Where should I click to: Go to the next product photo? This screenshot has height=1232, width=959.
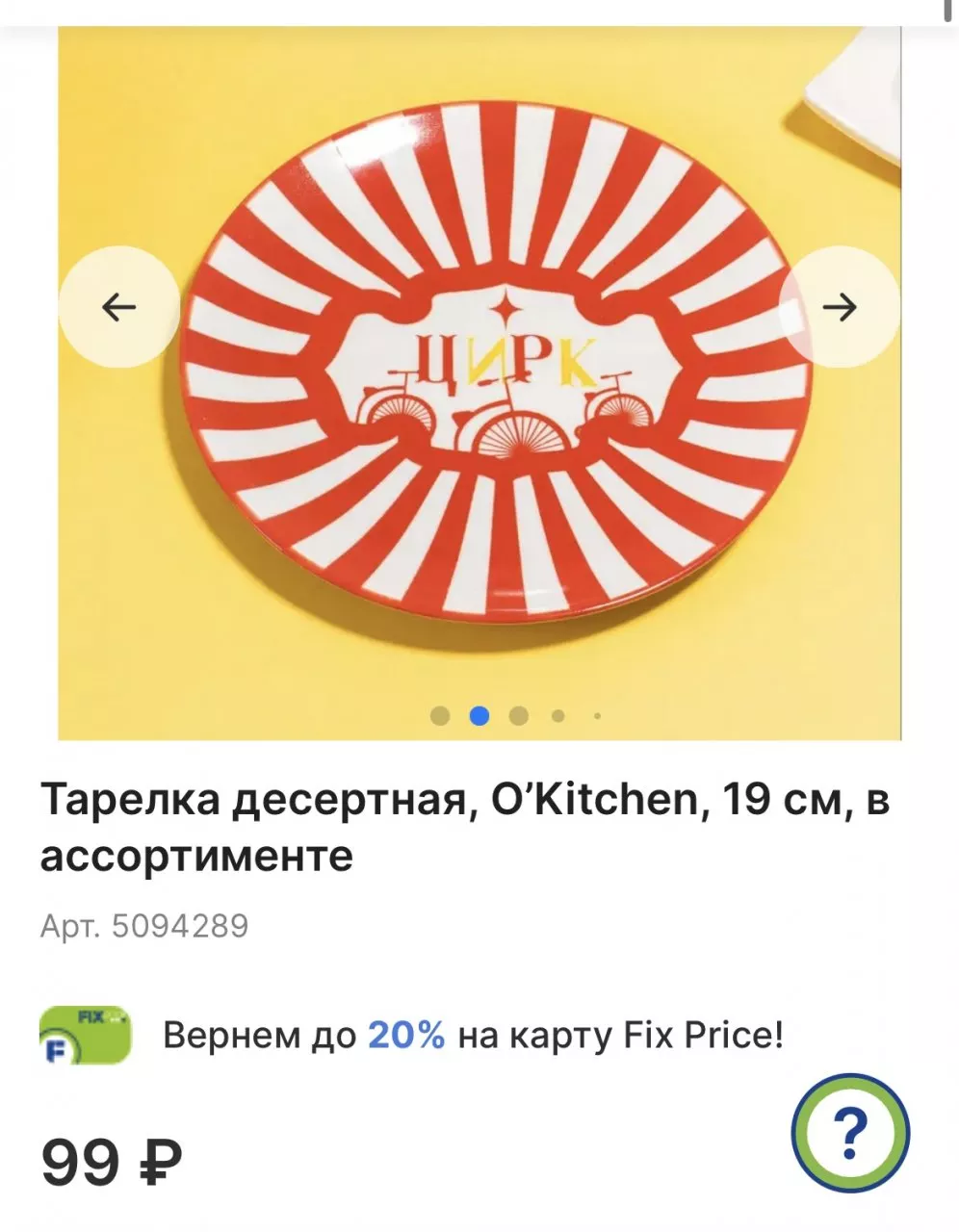click(839, 307)
